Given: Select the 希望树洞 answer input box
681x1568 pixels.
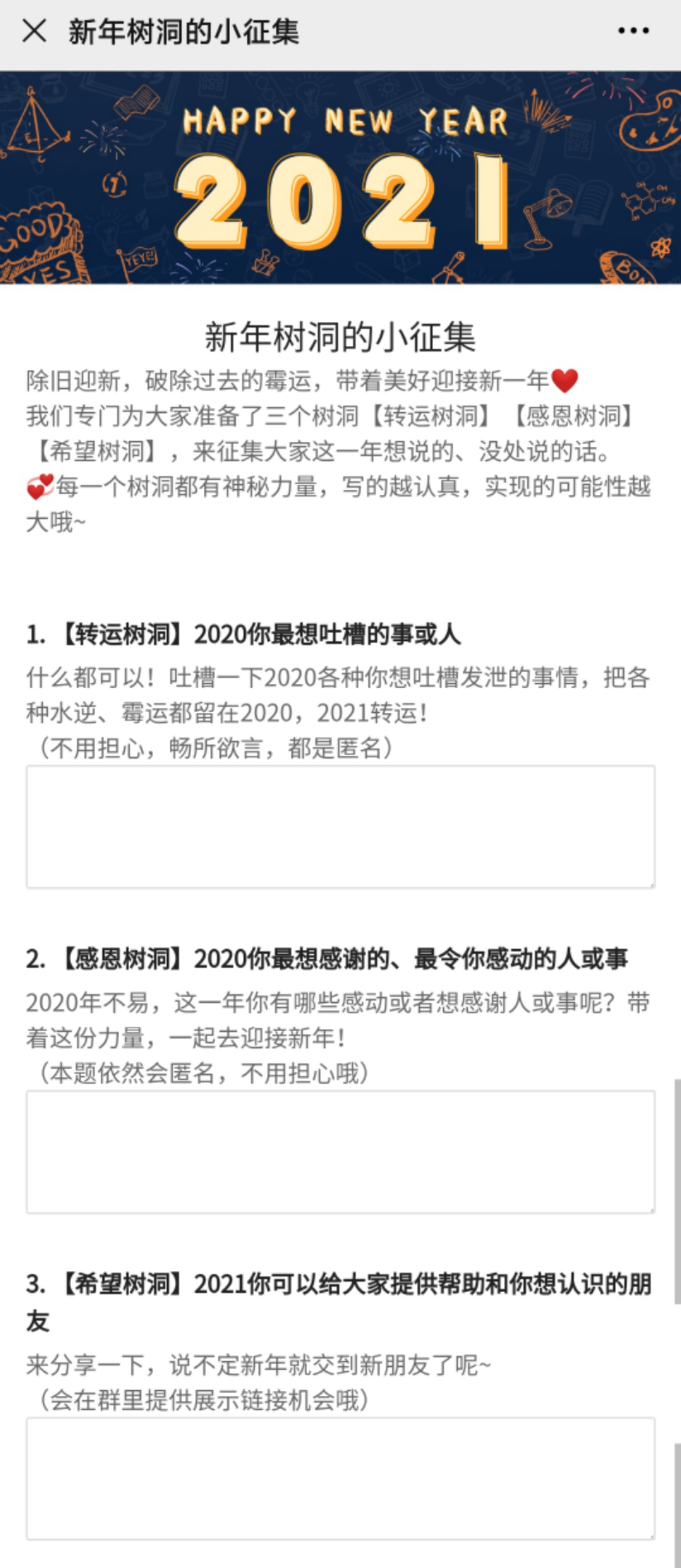Looking at the screenshot, I should 340,1479.
